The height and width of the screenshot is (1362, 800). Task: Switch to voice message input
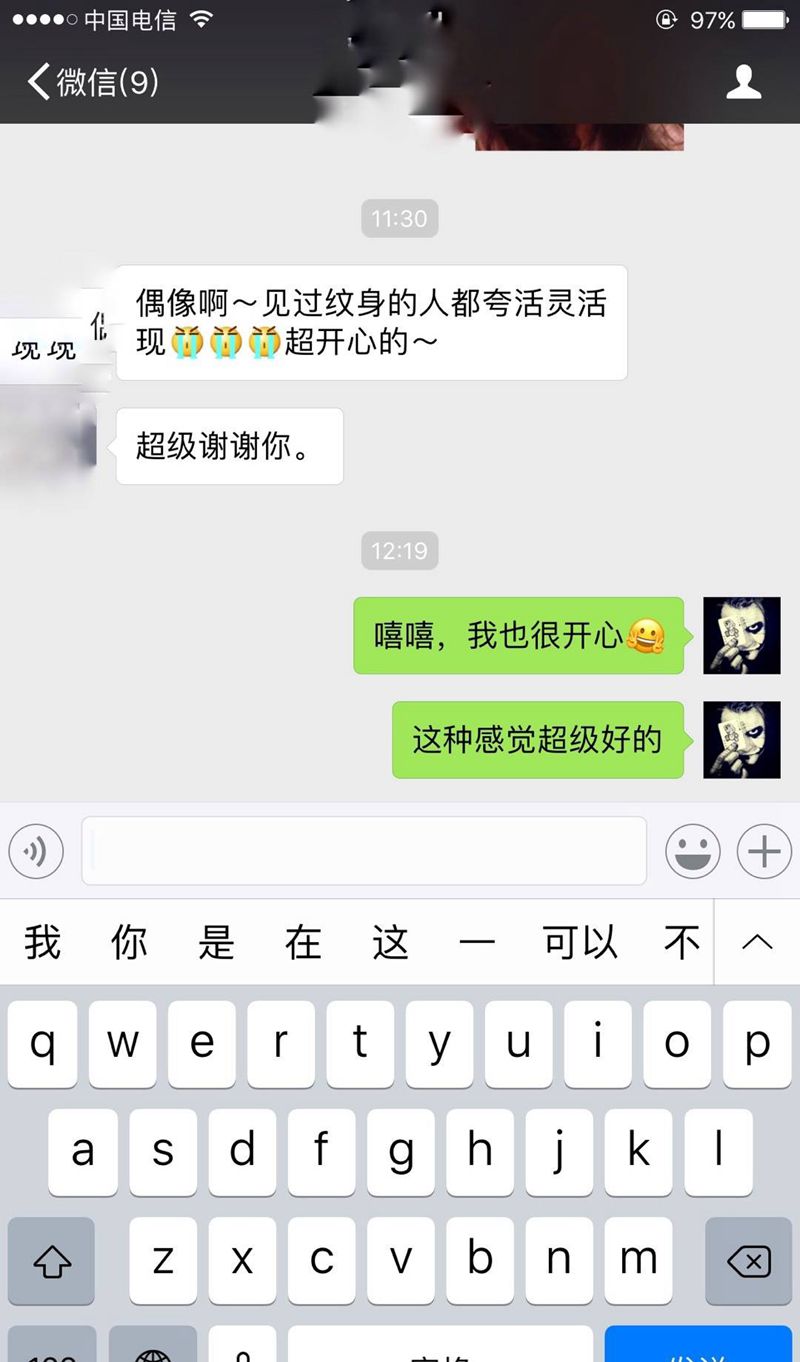(x=36, y=852)
